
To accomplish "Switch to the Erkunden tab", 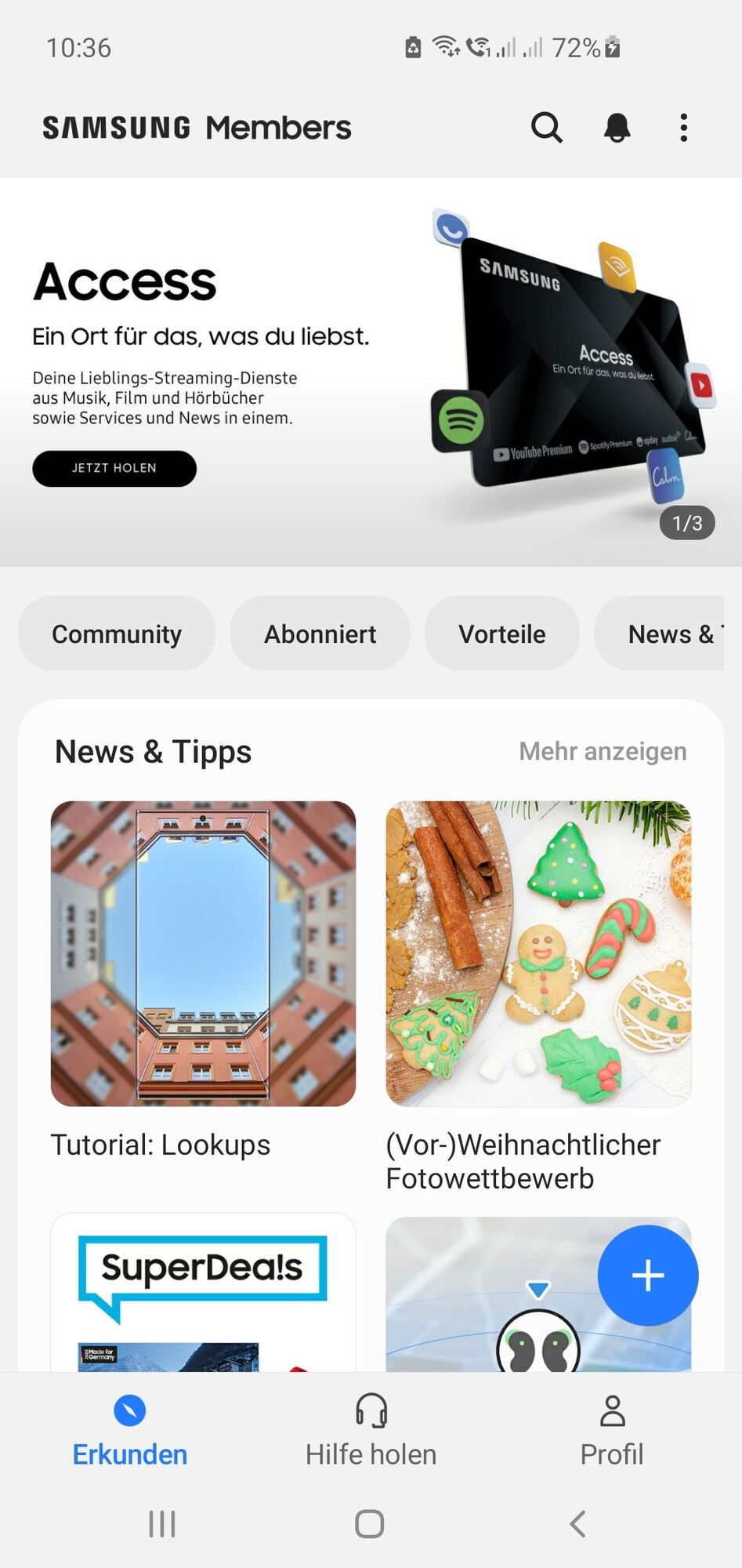I will (x=130, y=1431).
